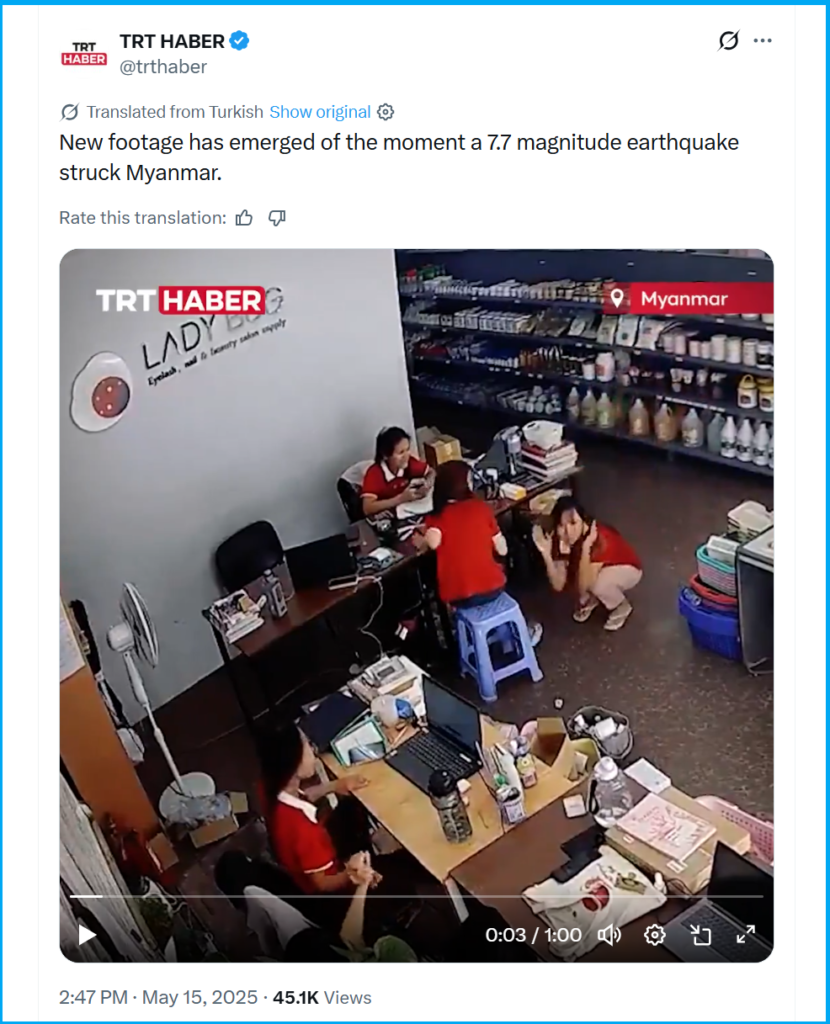The image size is (830, 1024).
Task: Unmute the video volume
Action: (608, 935)
